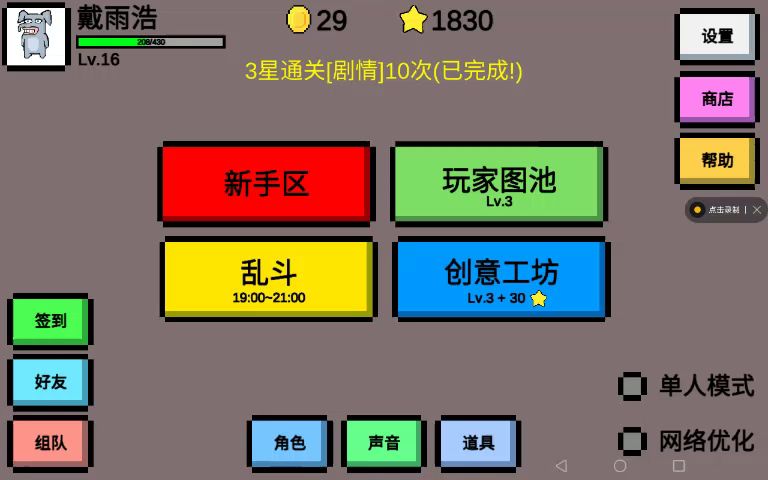The width and height of the screenshot is (768, 480).
Task: Open the 商店 shop
Action: [x=716, y=98]
